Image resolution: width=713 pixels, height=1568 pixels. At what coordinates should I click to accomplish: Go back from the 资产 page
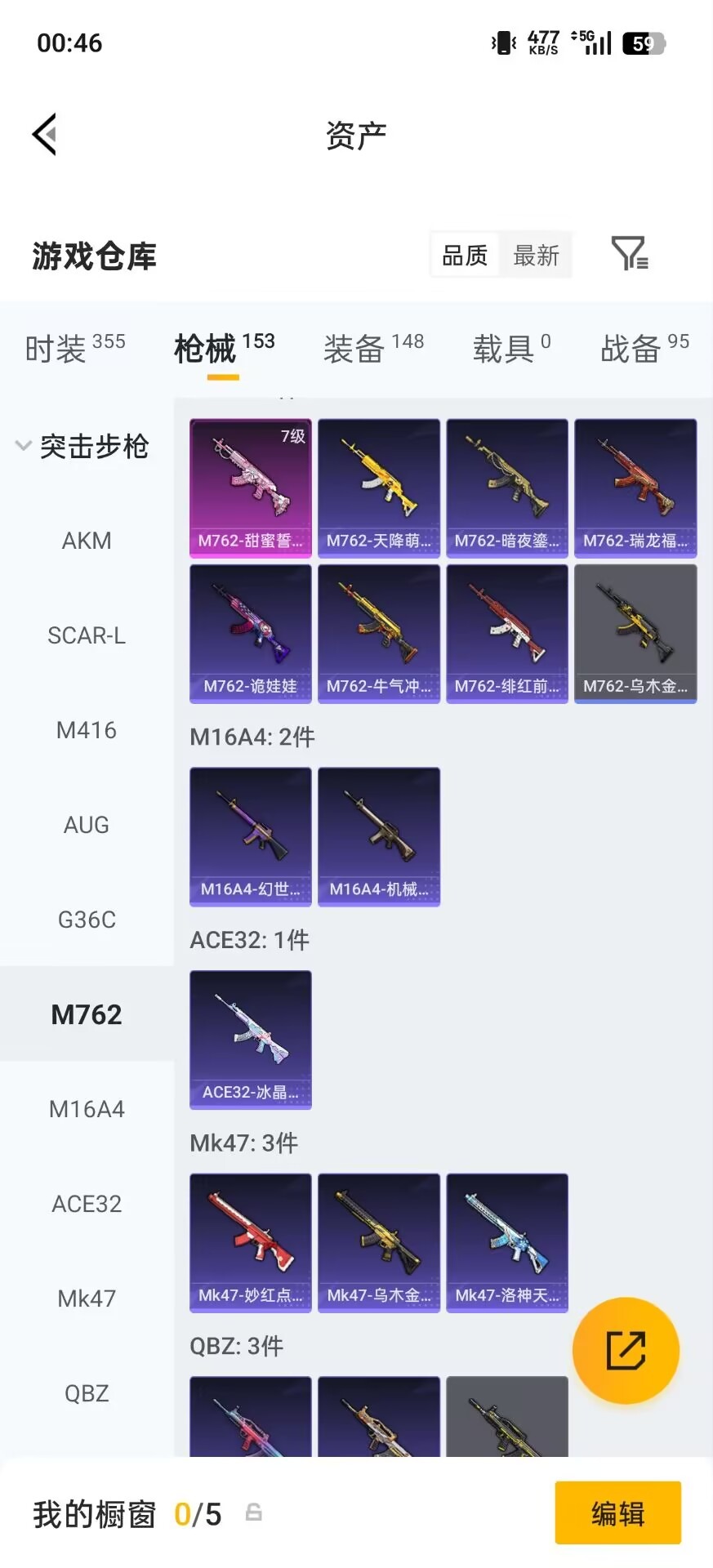45,134
